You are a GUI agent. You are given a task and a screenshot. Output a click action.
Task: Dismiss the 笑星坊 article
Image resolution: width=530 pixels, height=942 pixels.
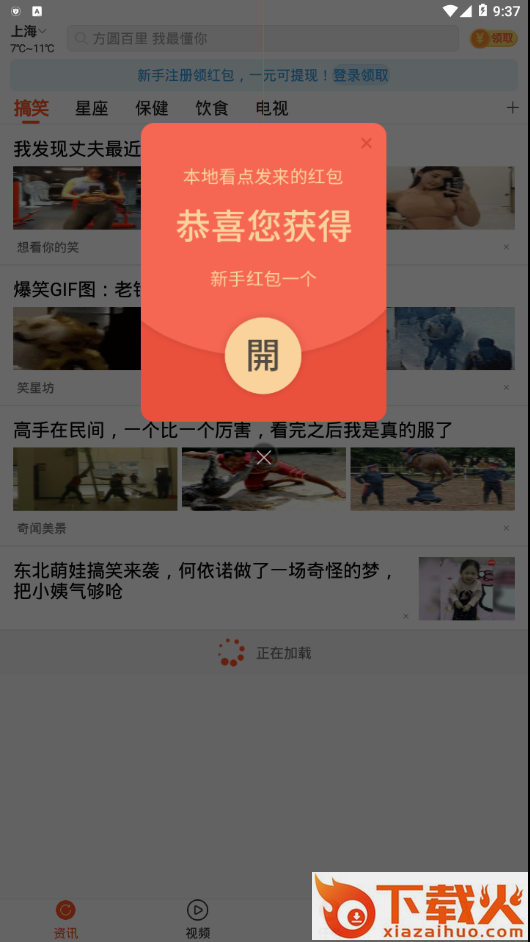click(x=506, y=387)
